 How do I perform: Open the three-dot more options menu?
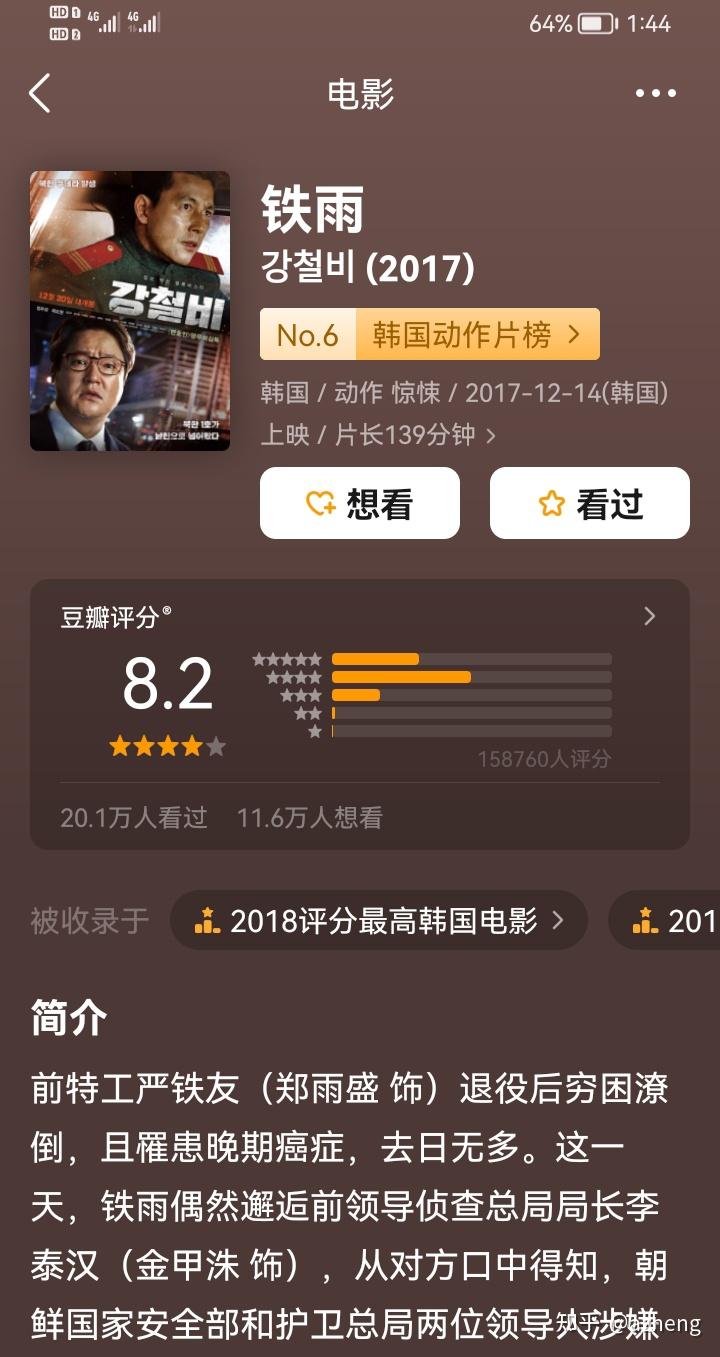[655, 93]
